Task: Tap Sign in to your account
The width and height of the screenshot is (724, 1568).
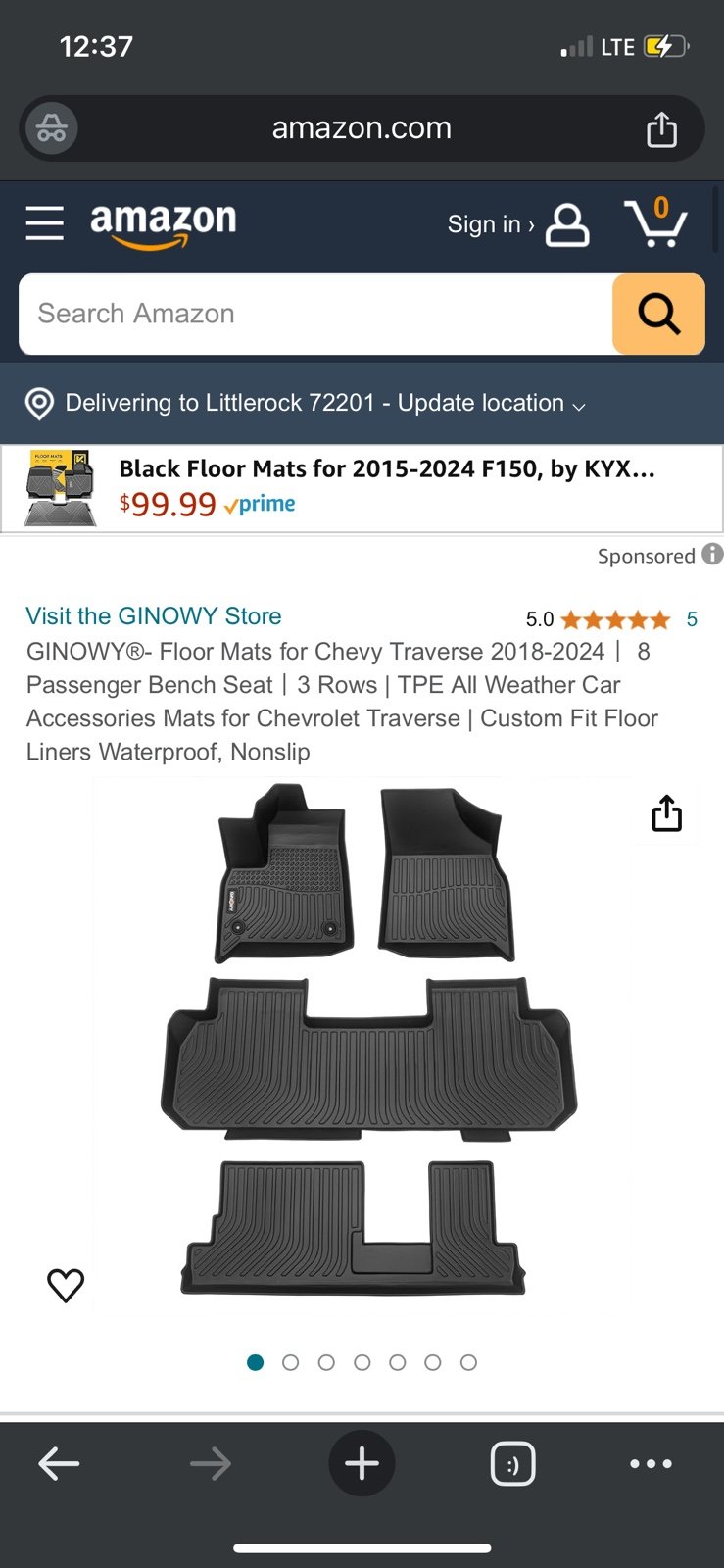Action: (x=517, y=224)
